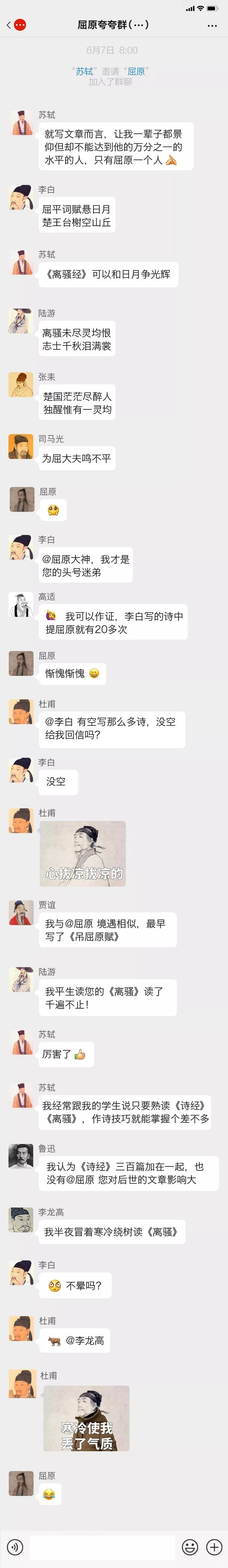The image size is (228, 1568).
Task: Tap 李龙高's avatar beside his 离骚 message
Action: point(21,1219)
